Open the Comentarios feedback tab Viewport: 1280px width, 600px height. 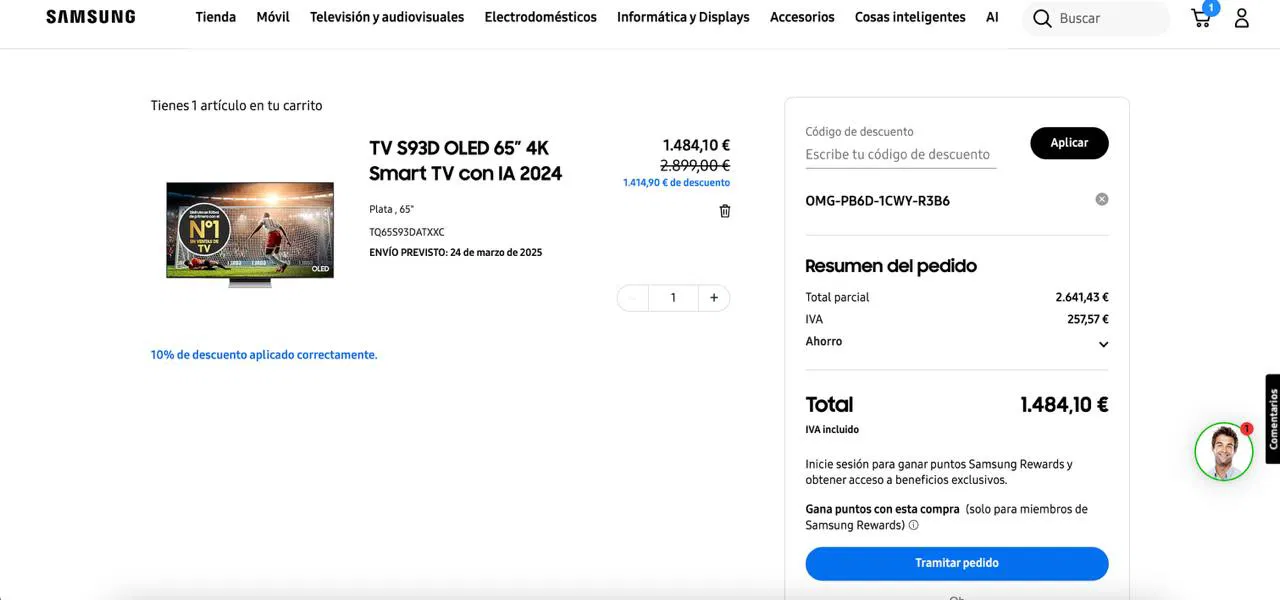(x=1273, y=419)
